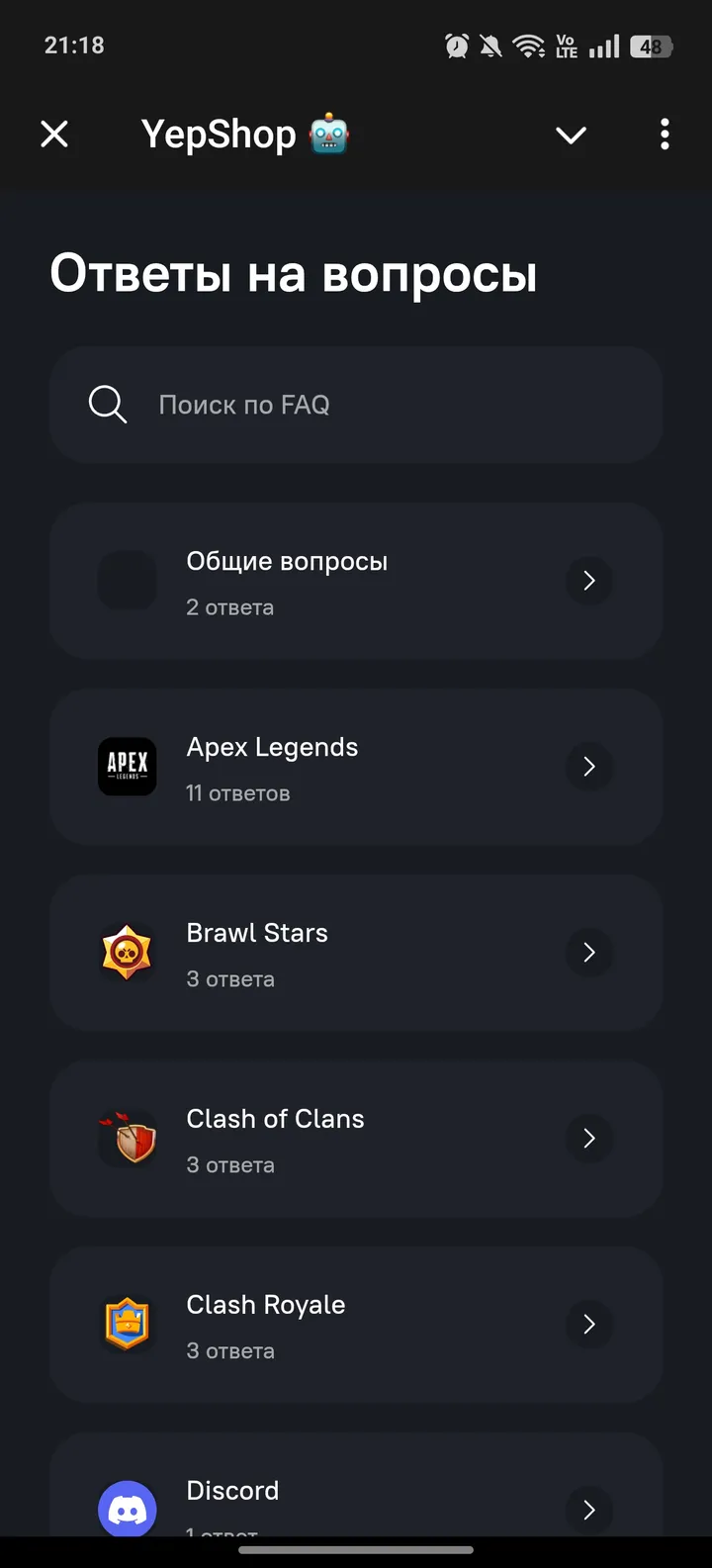
Task: Open the Discord logo icon
Action: [127, 1508]
